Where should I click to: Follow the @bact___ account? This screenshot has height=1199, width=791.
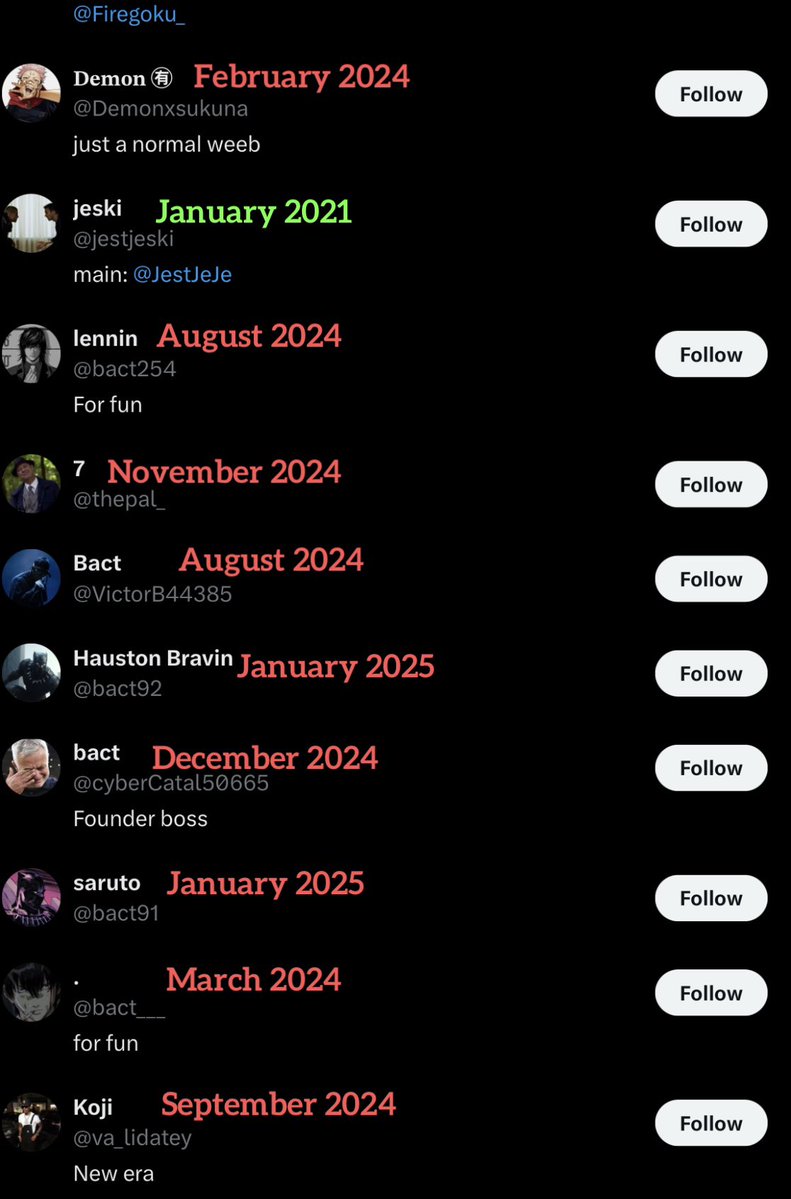click(710, 993)
